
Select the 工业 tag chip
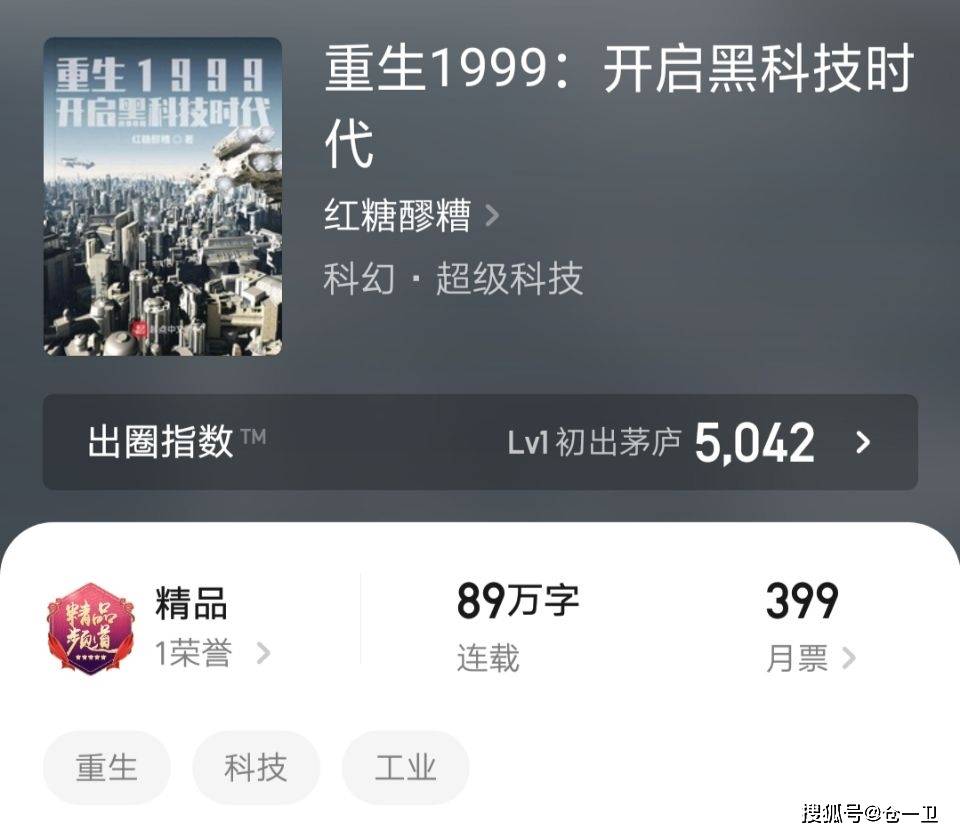[405, 768]
